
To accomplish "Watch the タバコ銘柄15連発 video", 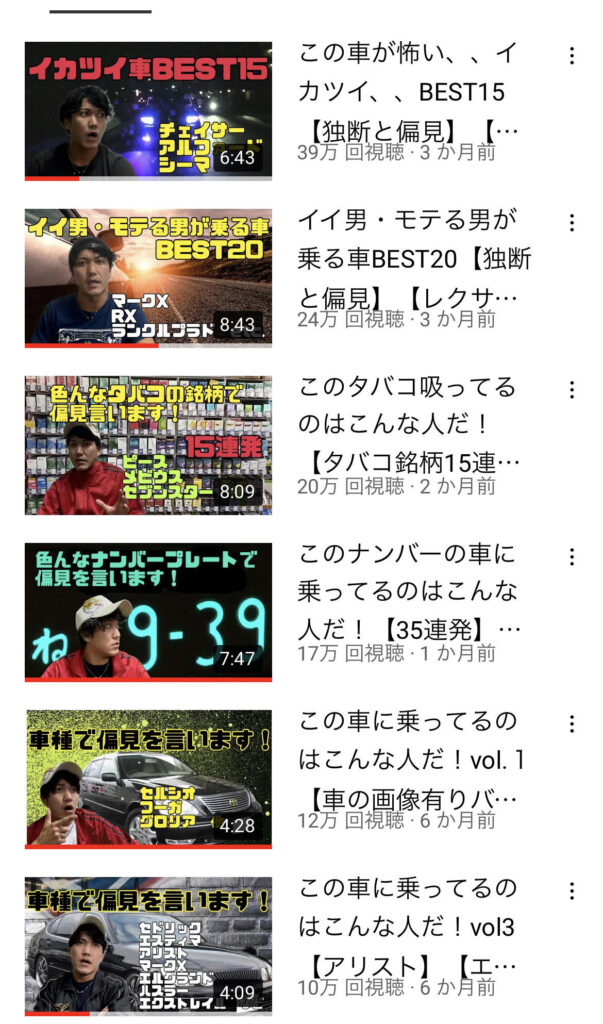I will click(x=148, y=445).
